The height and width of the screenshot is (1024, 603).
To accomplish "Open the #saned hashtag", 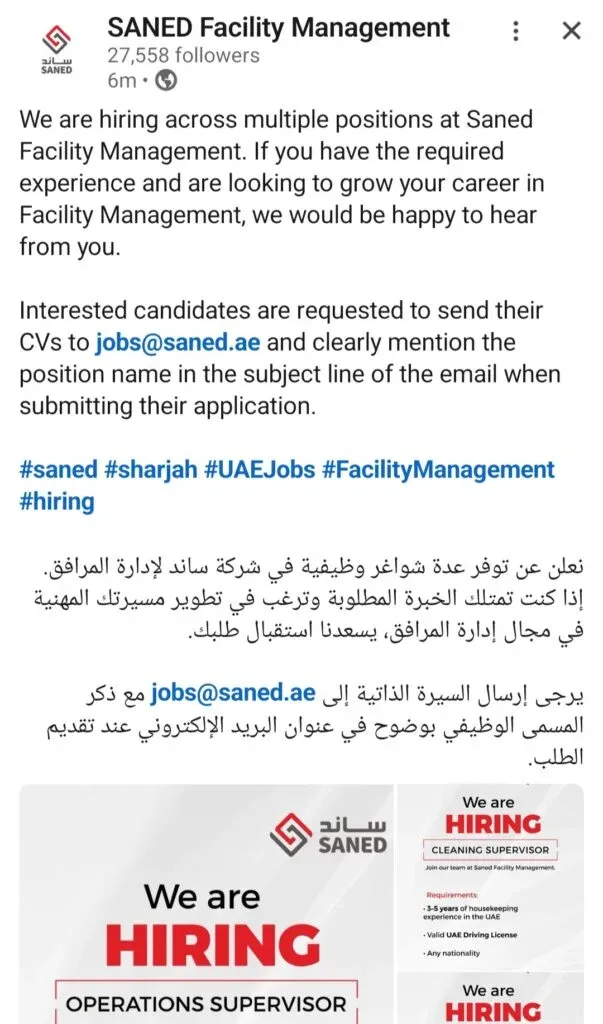I will pos(58,469).
